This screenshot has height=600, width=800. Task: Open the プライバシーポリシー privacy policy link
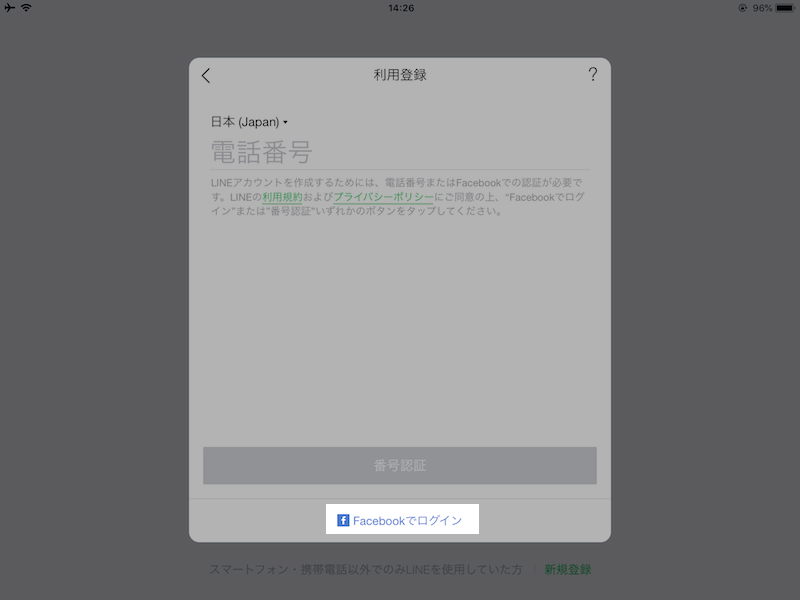[384, 198]
